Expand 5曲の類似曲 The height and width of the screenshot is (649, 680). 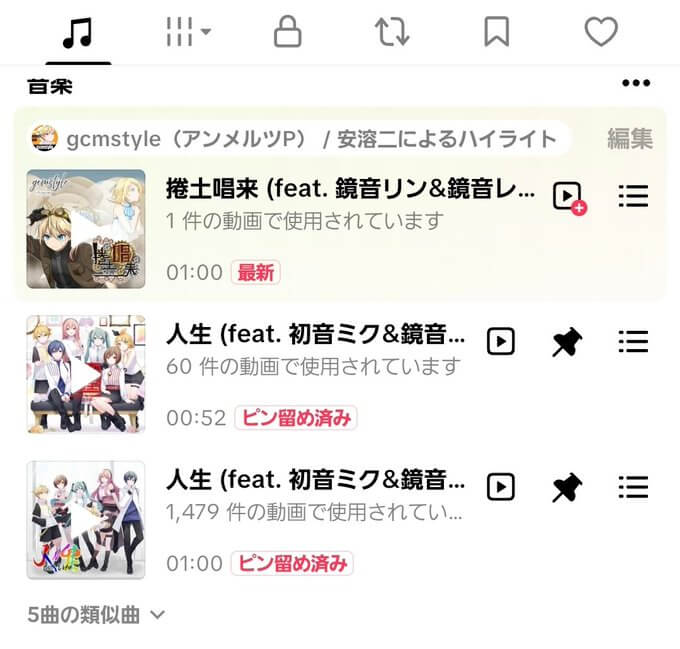point(96,615)
